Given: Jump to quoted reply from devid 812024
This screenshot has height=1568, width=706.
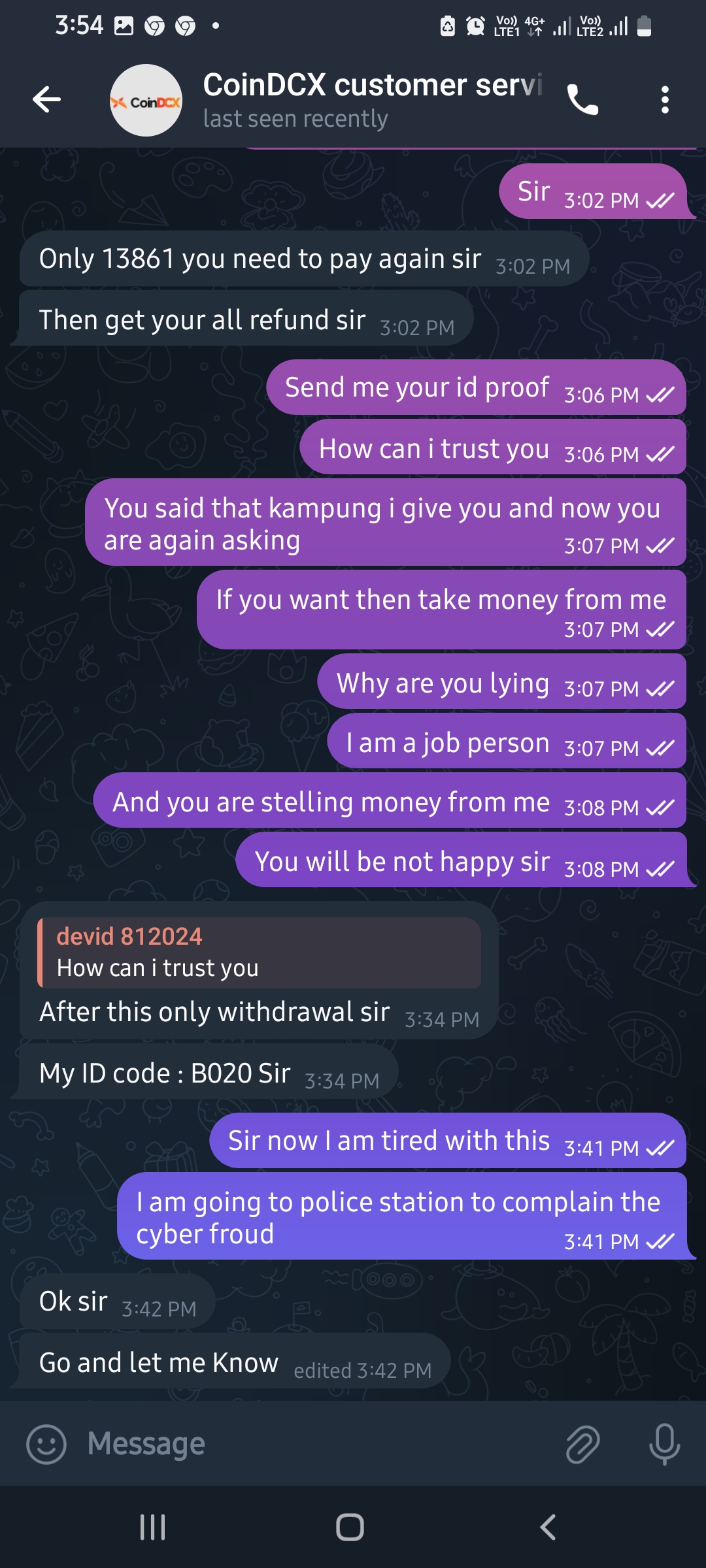Looking at the screenshot, I should coord(260,953).
